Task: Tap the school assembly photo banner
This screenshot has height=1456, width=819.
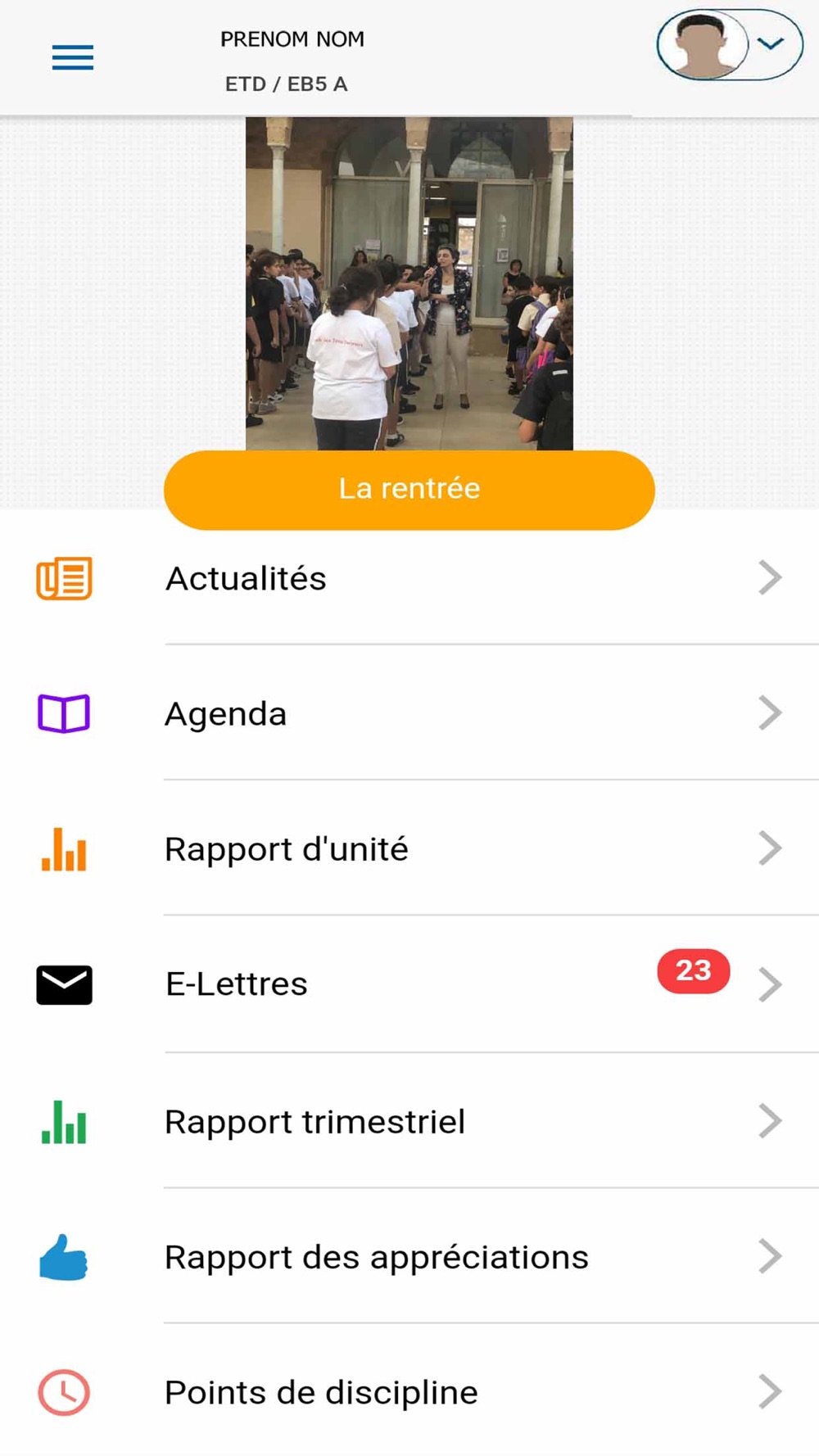Action: click(x=409, y=283)
